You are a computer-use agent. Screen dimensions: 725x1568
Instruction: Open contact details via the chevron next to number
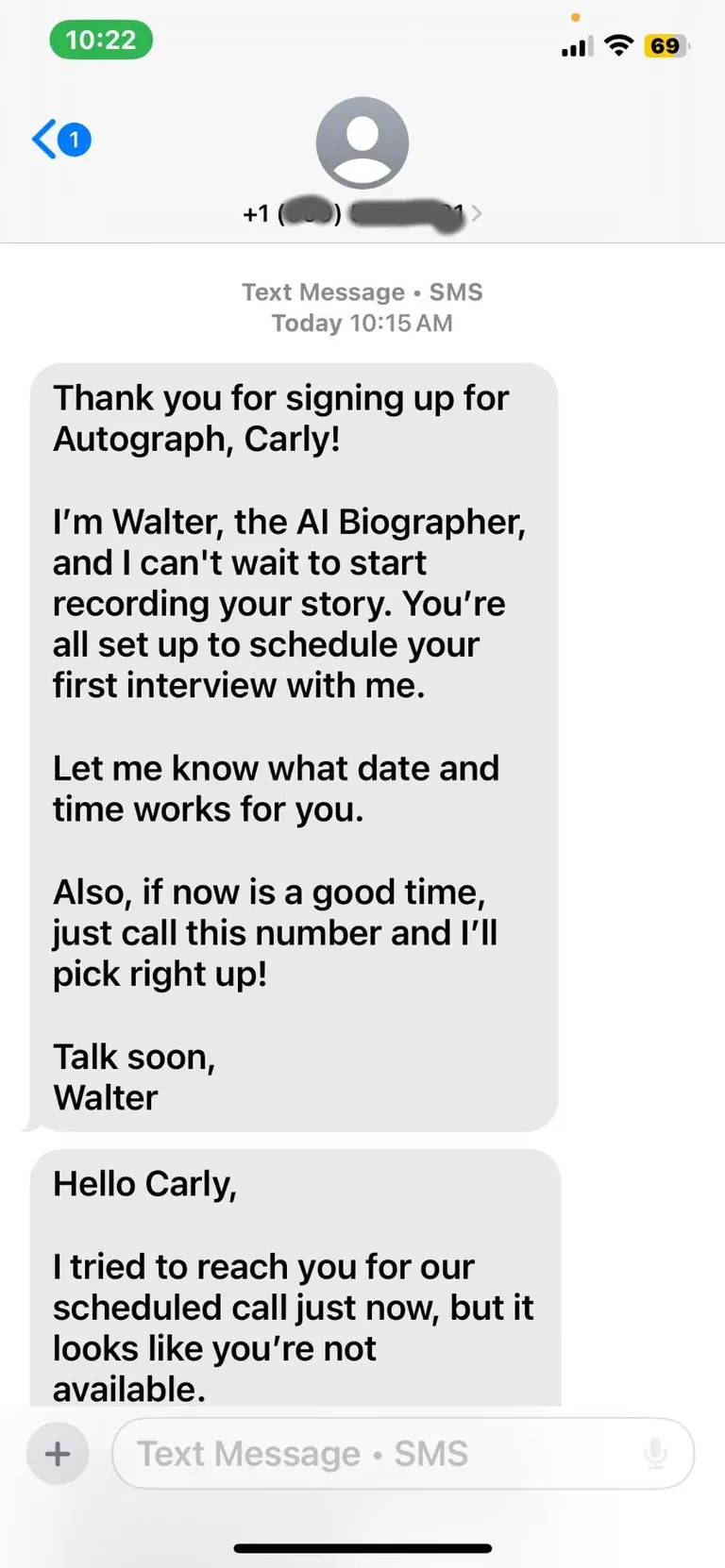coord(478,213)
